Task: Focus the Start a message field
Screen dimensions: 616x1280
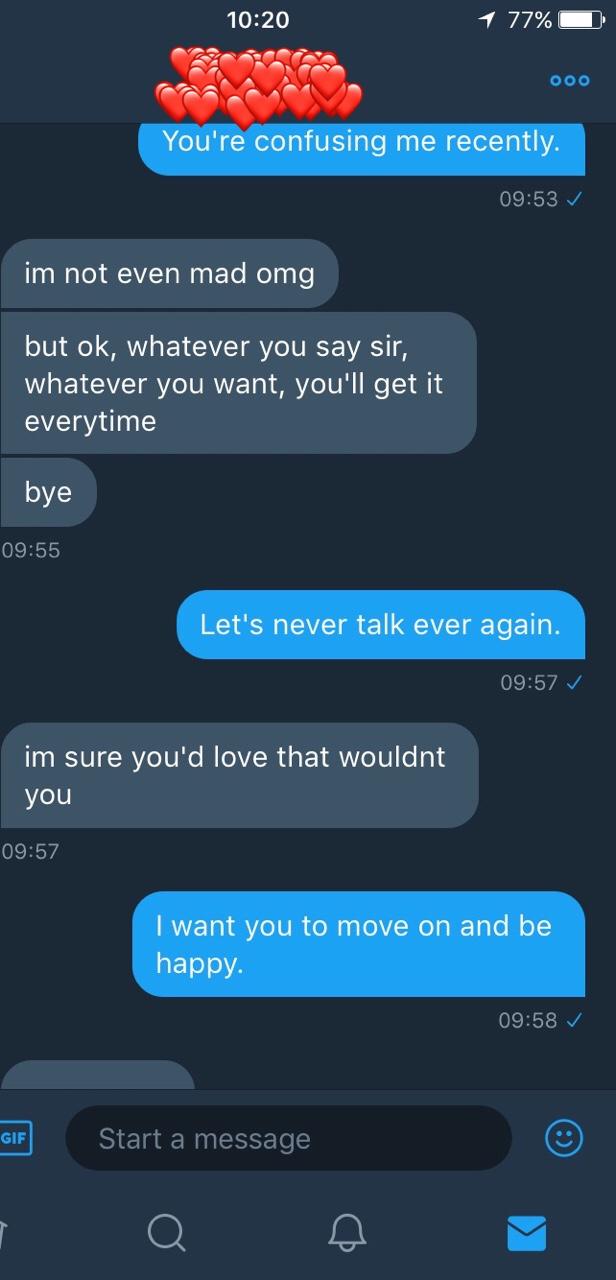Action: tap(288, 1138)
